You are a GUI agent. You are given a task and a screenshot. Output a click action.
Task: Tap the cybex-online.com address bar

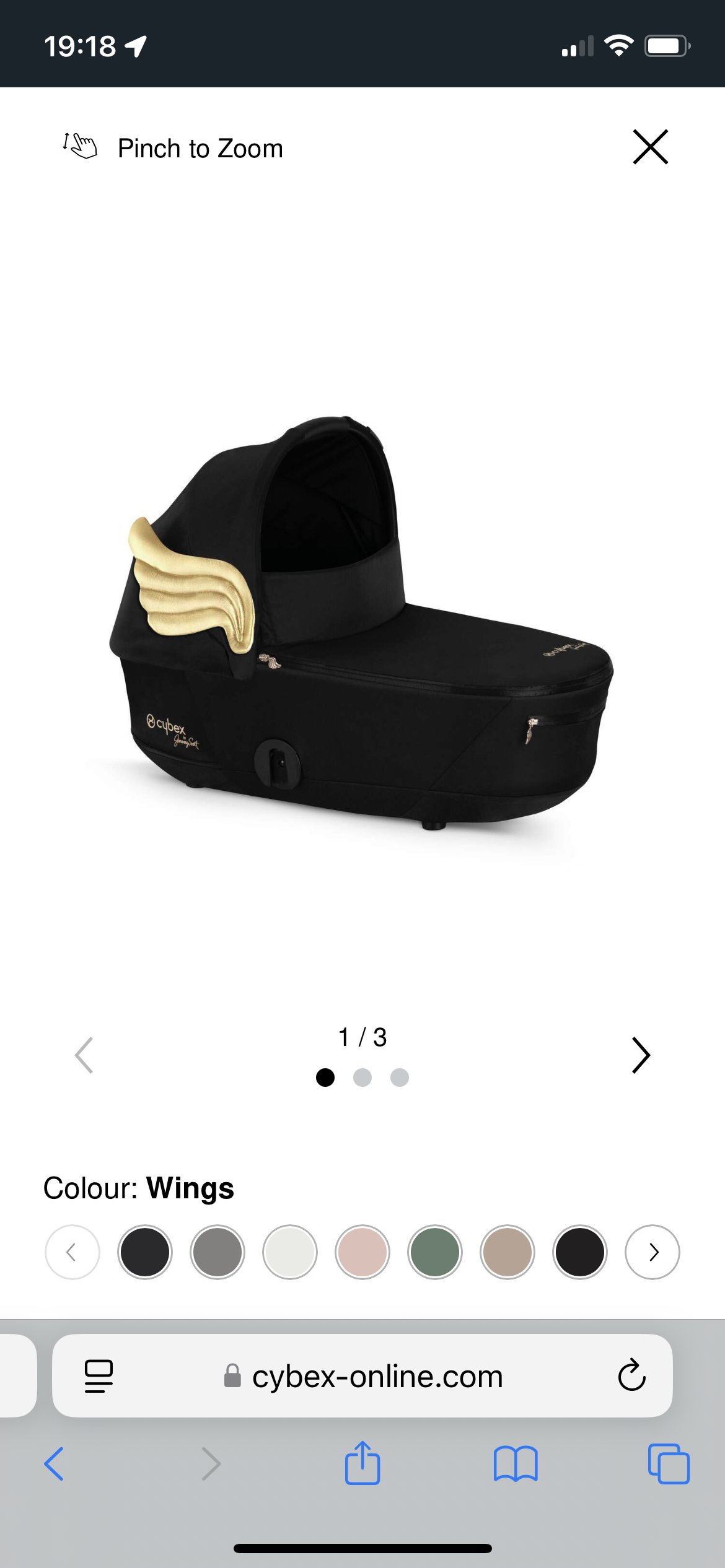pos(362,1375)
